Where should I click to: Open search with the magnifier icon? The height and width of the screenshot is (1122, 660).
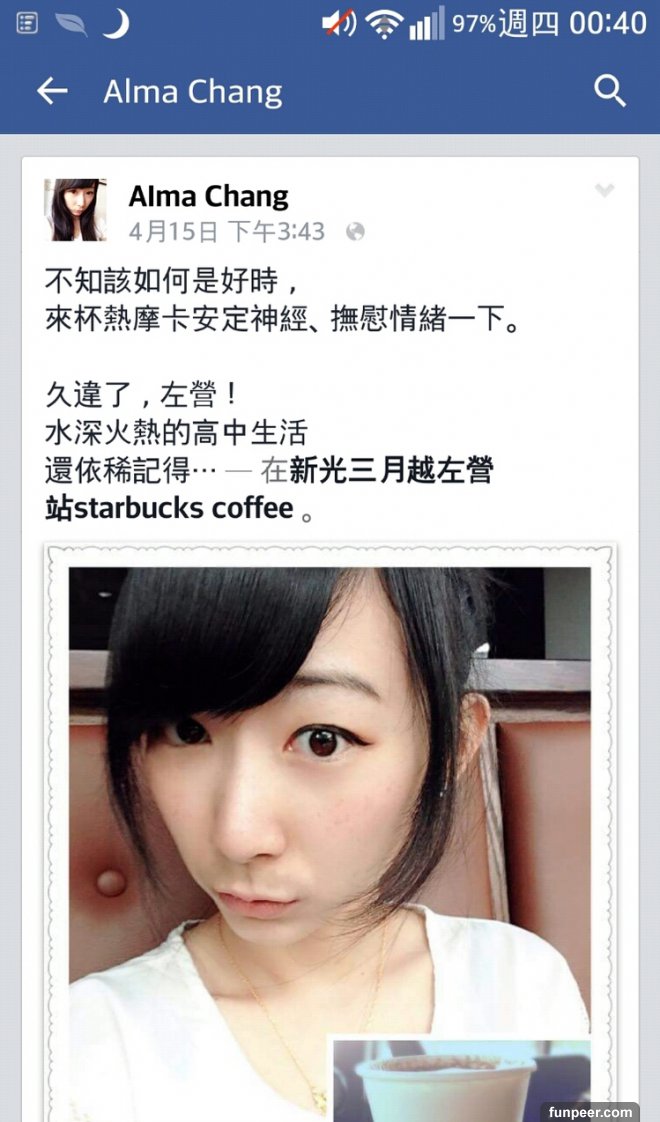click(x=609, y=92)
